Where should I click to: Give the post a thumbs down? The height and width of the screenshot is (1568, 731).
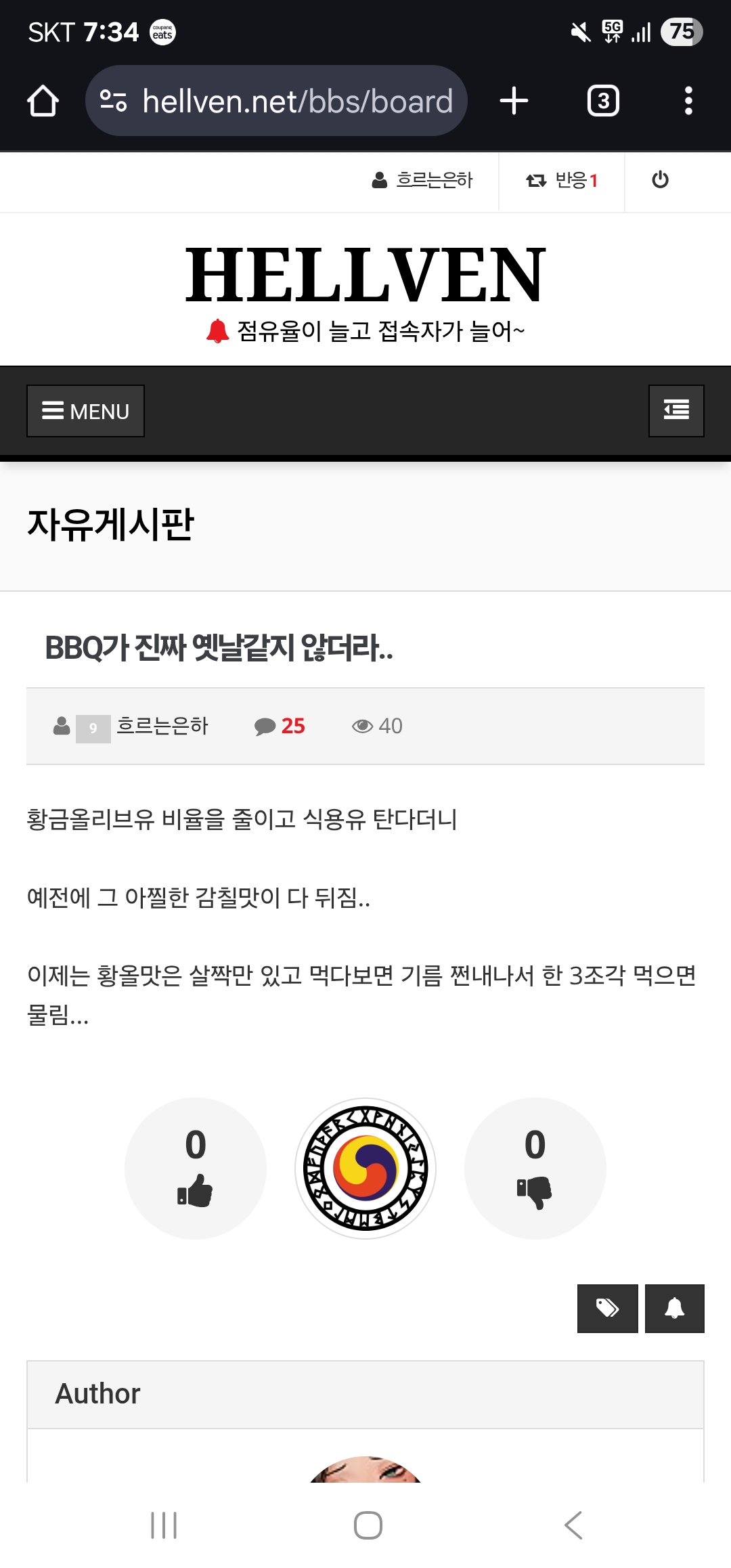[x=535, y=1169]
